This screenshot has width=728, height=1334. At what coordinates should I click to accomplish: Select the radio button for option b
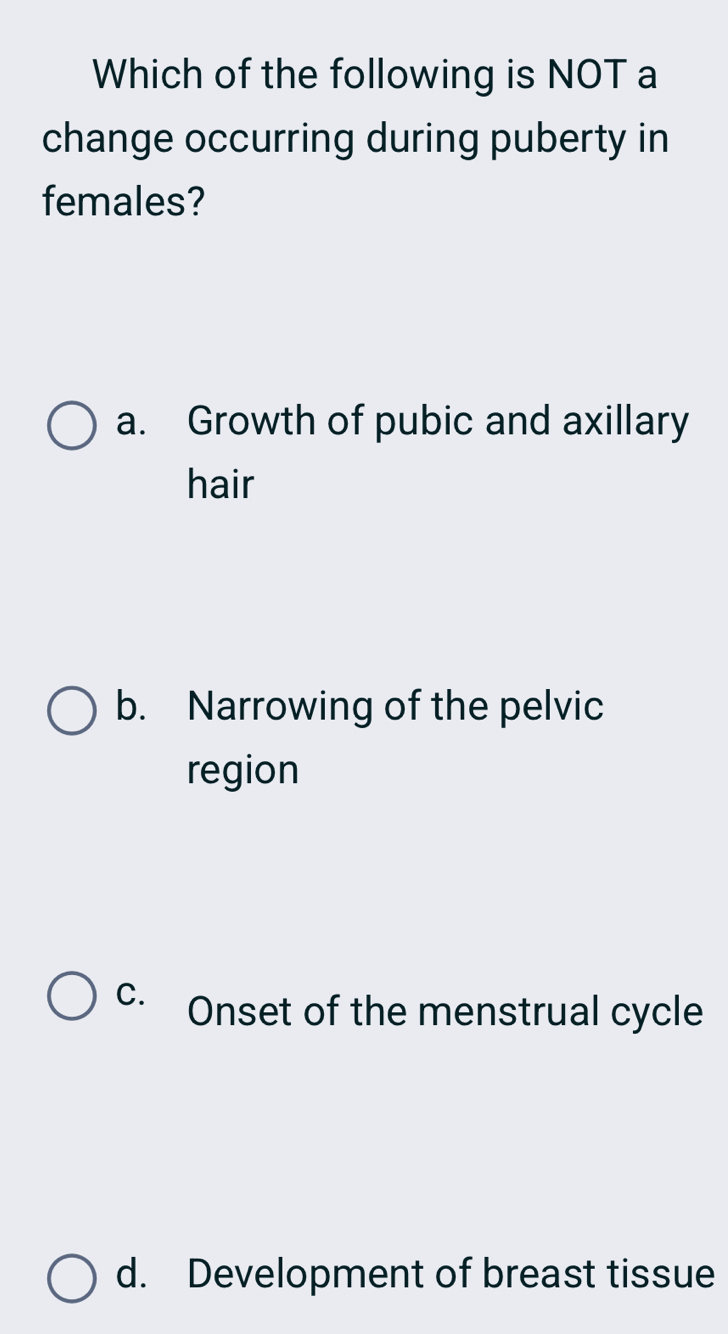click(x=70, y=711)
